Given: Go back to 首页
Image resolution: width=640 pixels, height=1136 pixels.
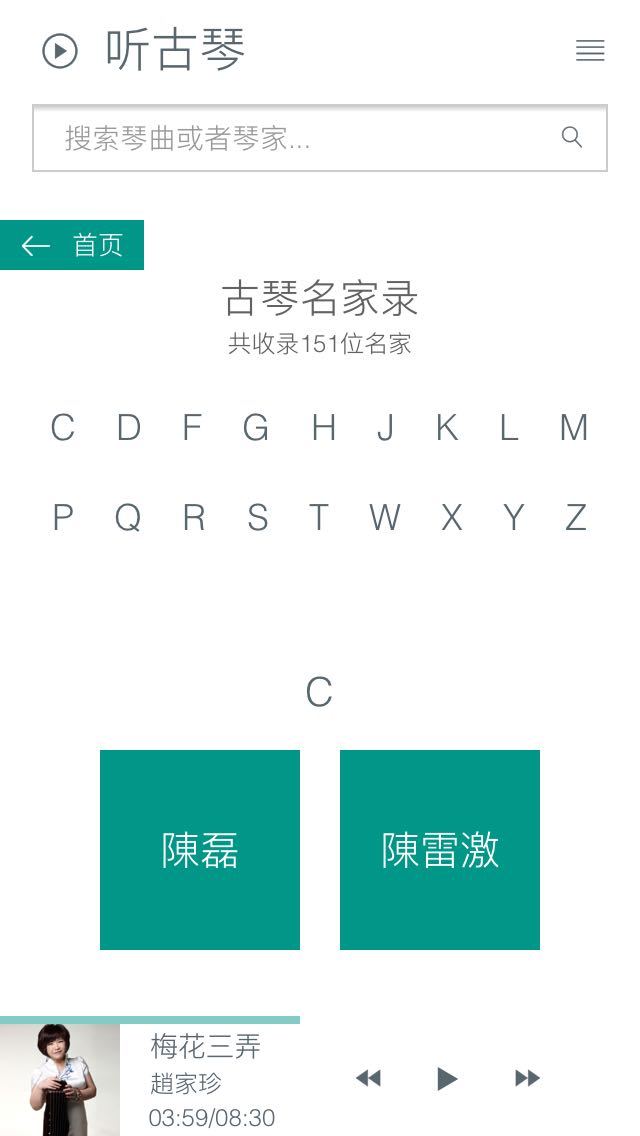Looking at the screenshot, I should pyautogui.click(x=72, y=245).
